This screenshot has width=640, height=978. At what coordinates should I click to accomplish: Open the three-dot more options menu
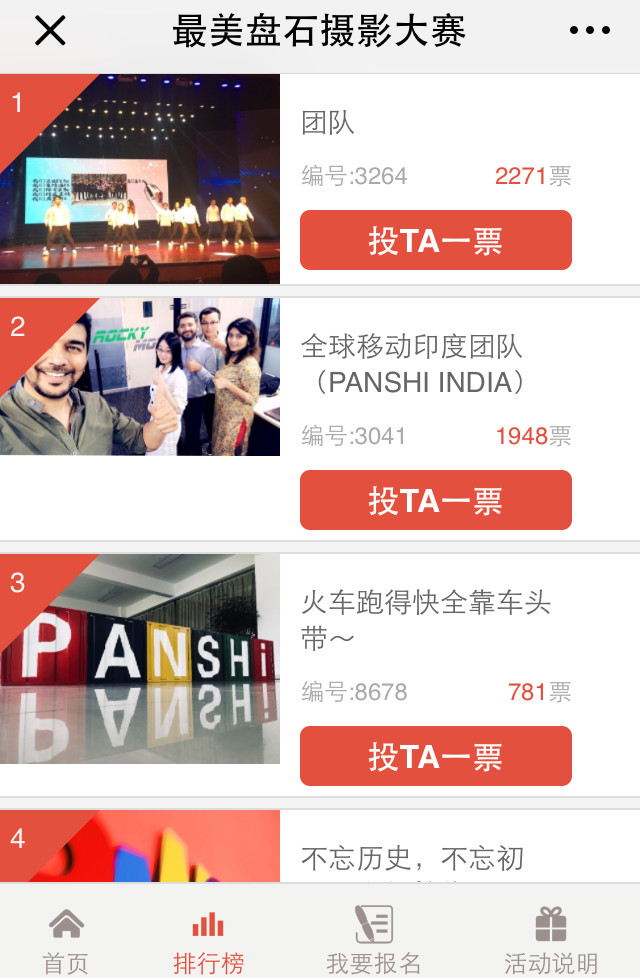click(589, 31)
